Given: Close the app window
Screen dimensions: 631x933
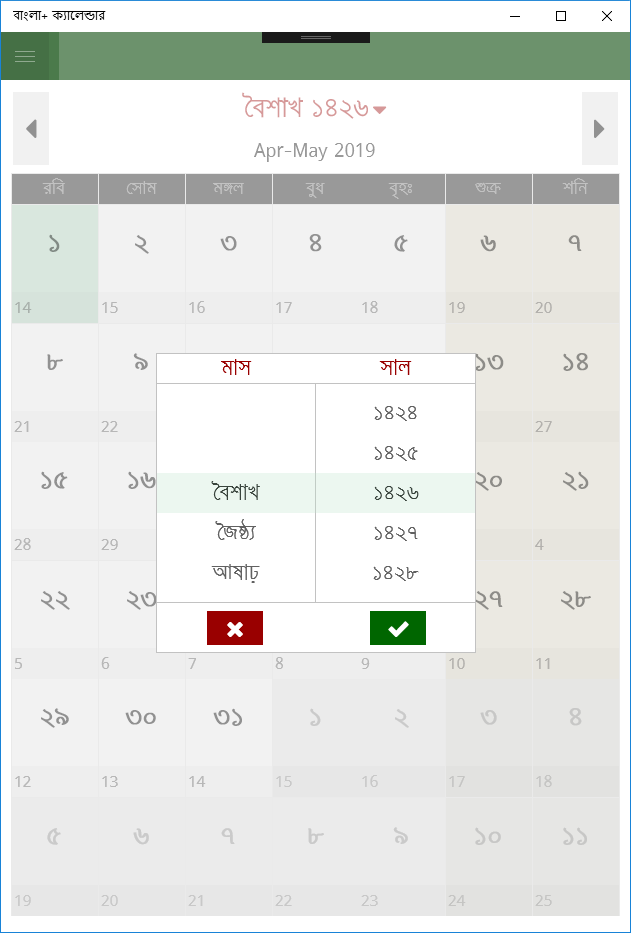Looking at the screenshot, I should pyautogui.click(x=607, y=16).
